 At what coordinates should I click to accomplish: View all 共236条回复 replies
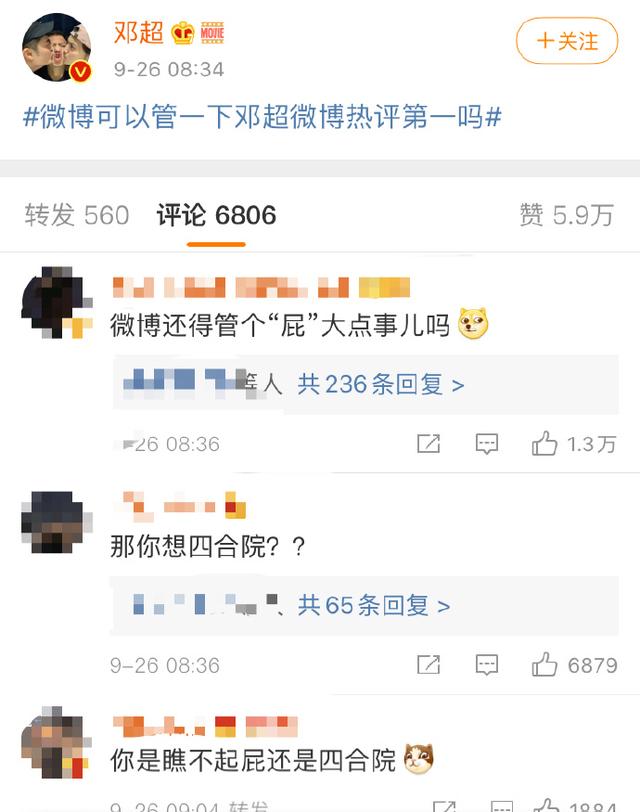click(x=380, y=384)
